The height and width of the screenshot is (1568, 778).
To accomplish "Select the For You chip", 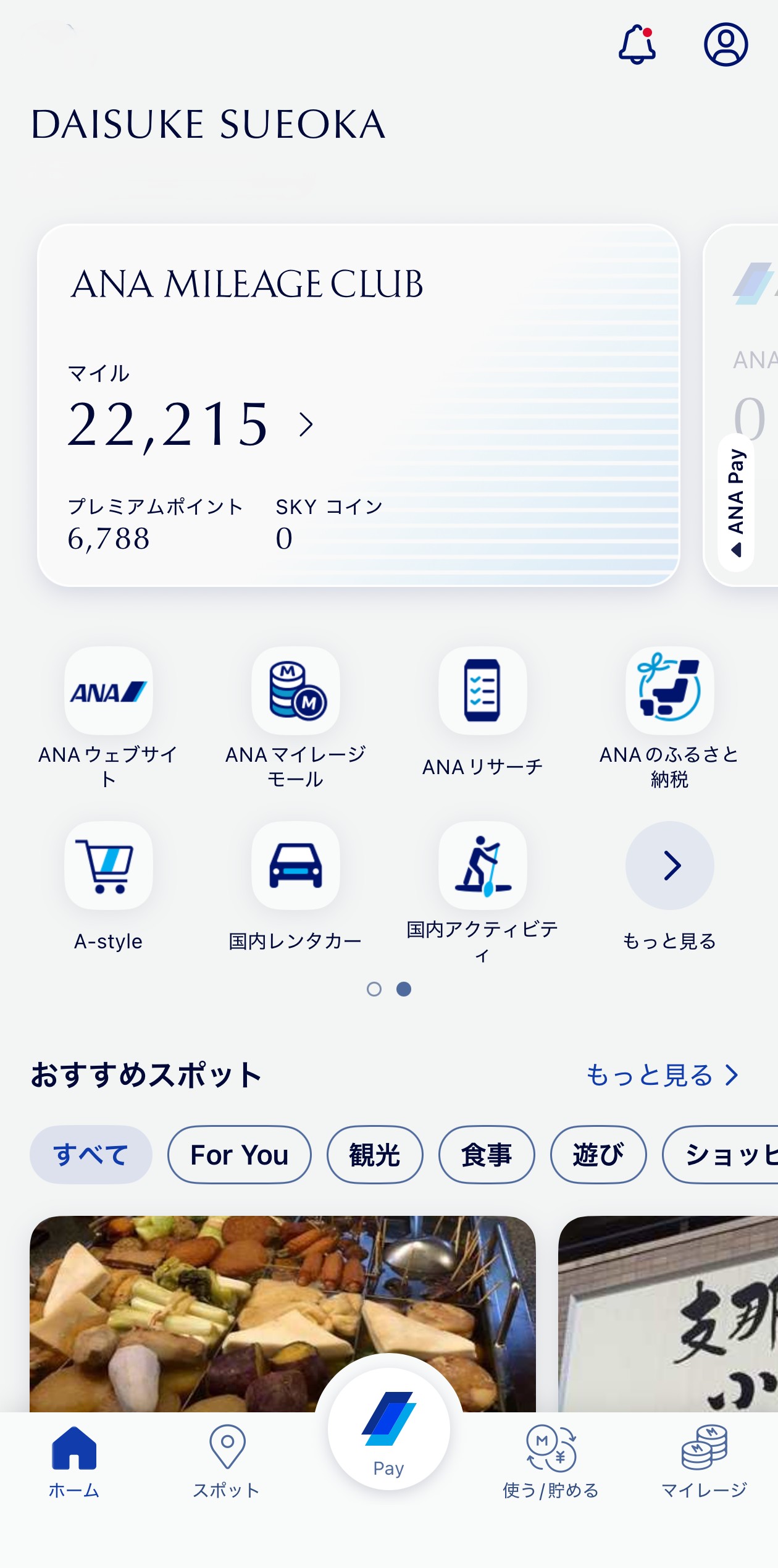I will coord(240,1155).
